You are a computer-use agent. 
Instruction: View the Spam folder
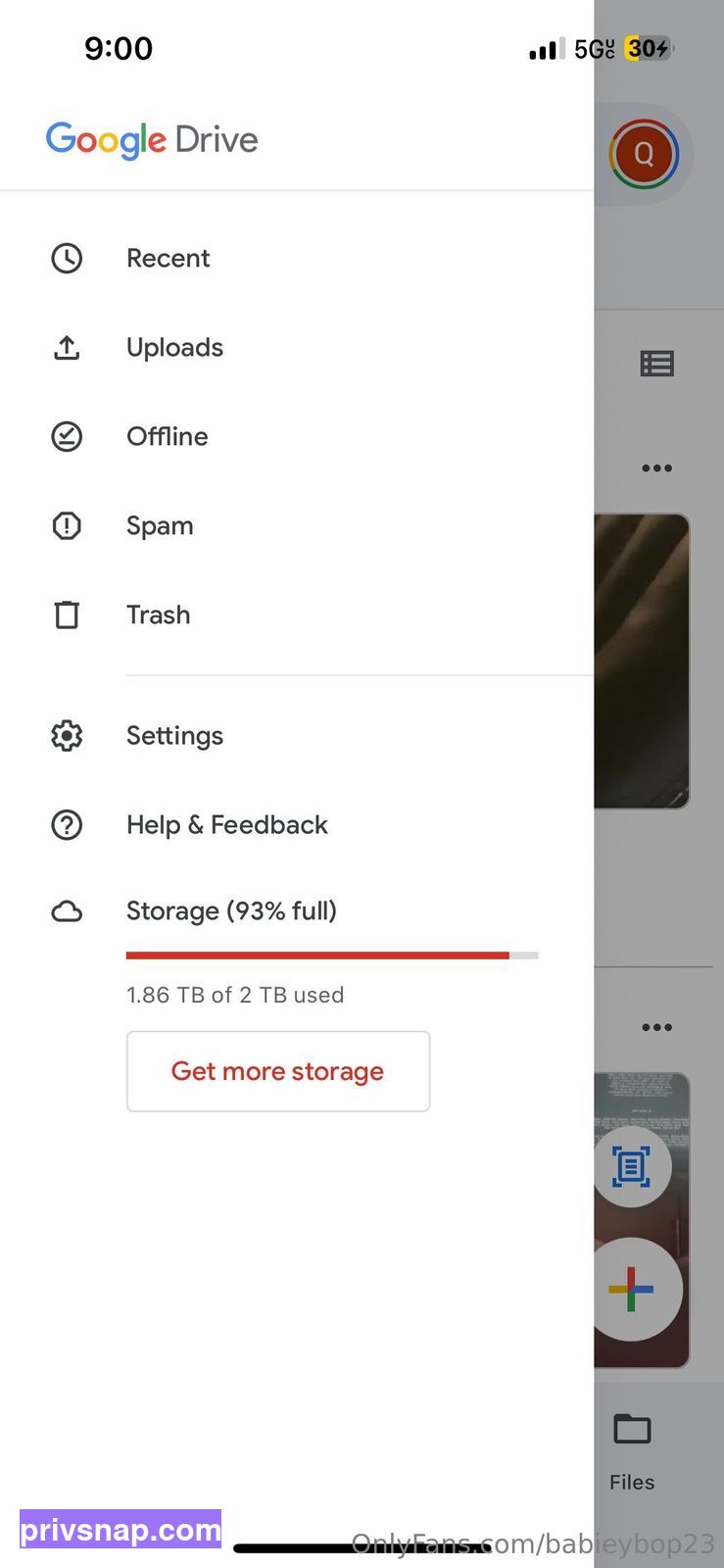point(296,526)
